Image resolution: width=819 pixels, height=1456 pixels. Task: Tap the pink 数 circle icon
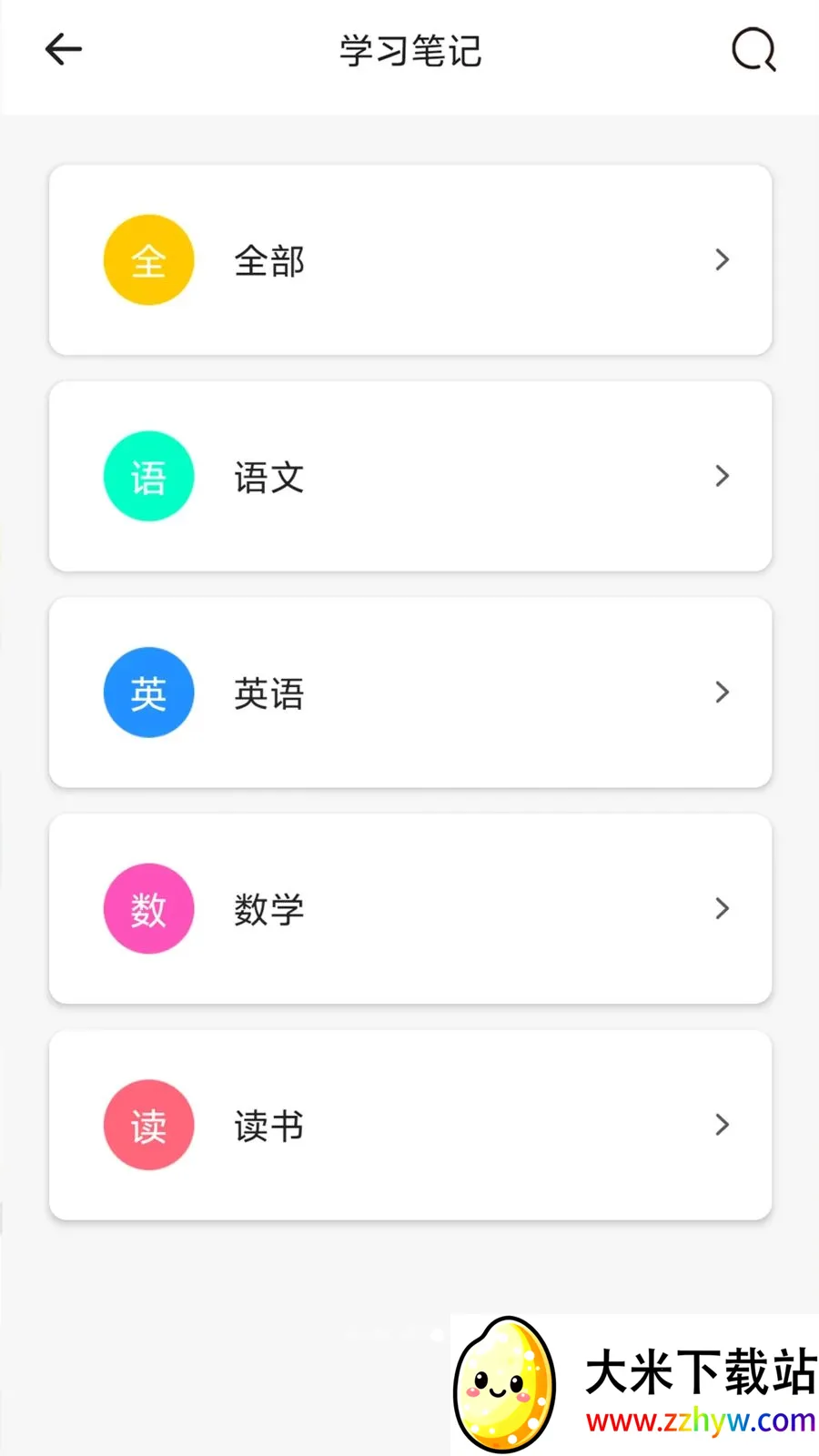tap(148, 909)
